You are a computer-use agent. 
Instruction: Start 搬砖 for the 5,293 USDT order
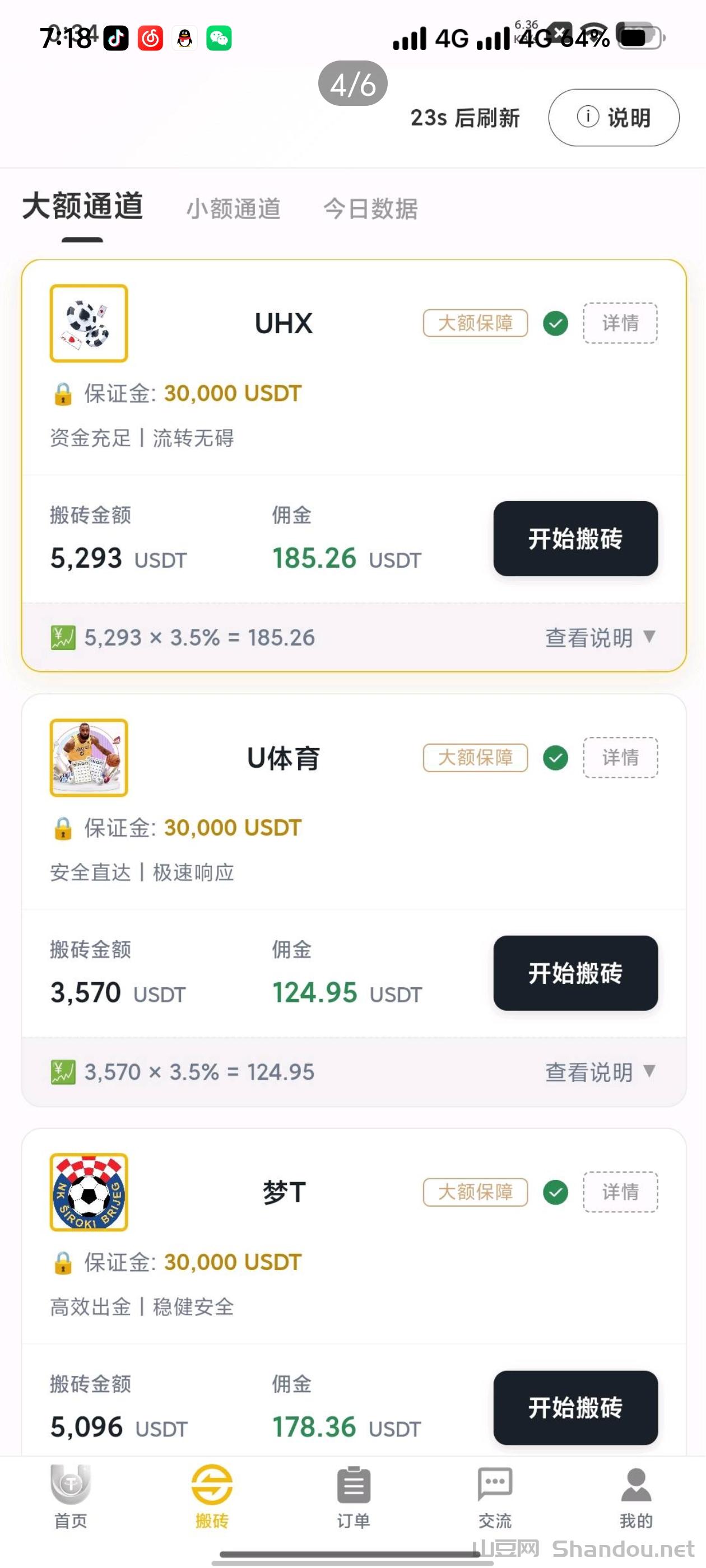click(575, 539)
